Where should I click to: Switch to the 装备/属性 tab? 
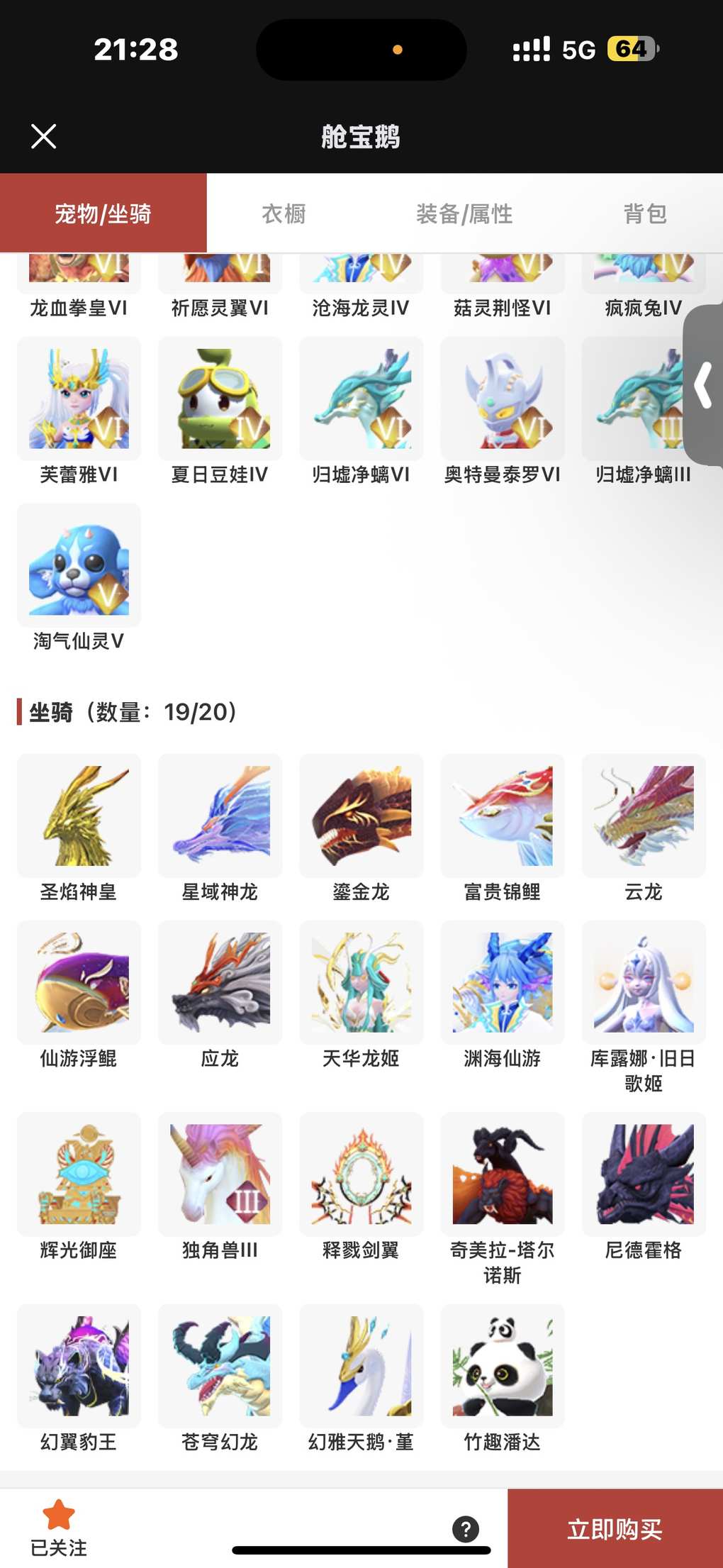pos(464,213)
